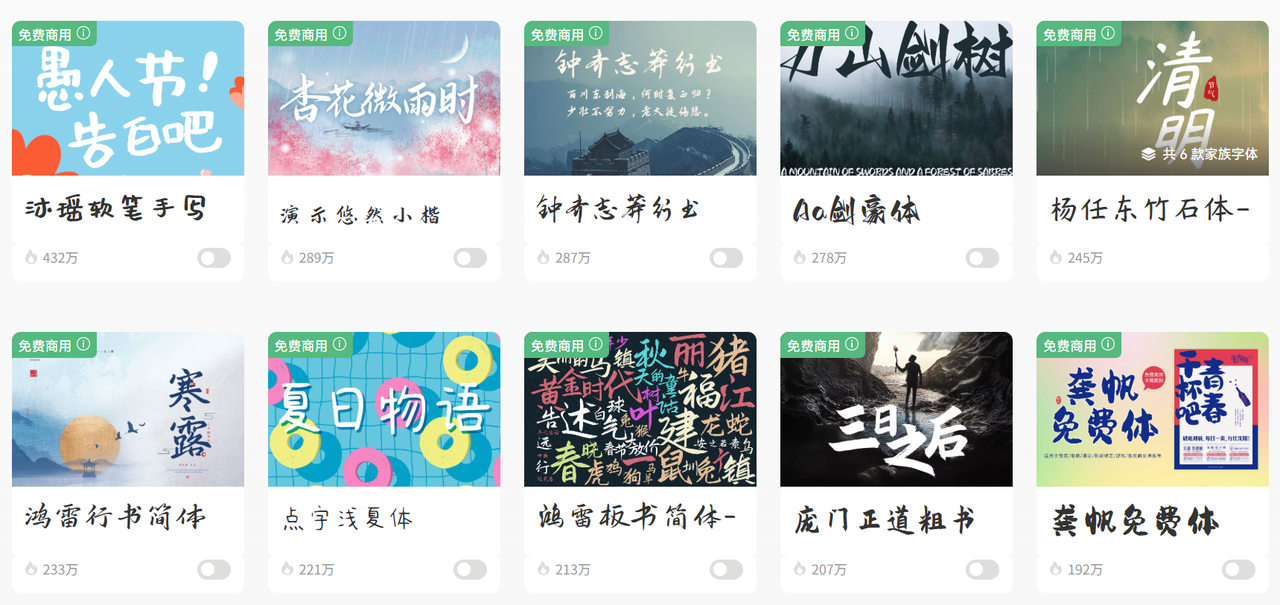The image size is (1280, 605).
Task: Open the Aa剑豪体 font card
Action: coord(896,100)
